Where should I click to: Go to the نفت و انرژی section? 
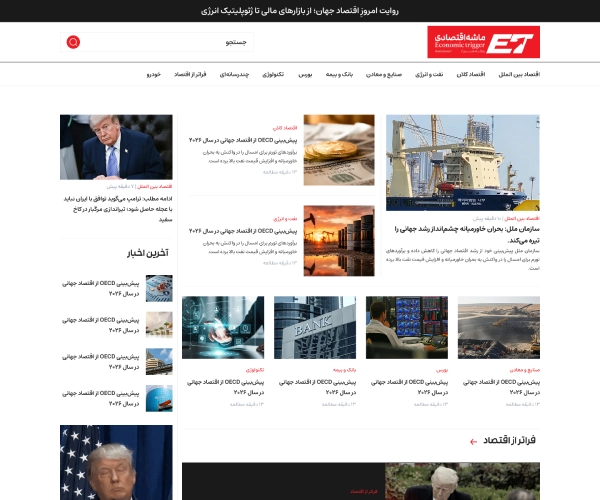click(x=429, y=74)
